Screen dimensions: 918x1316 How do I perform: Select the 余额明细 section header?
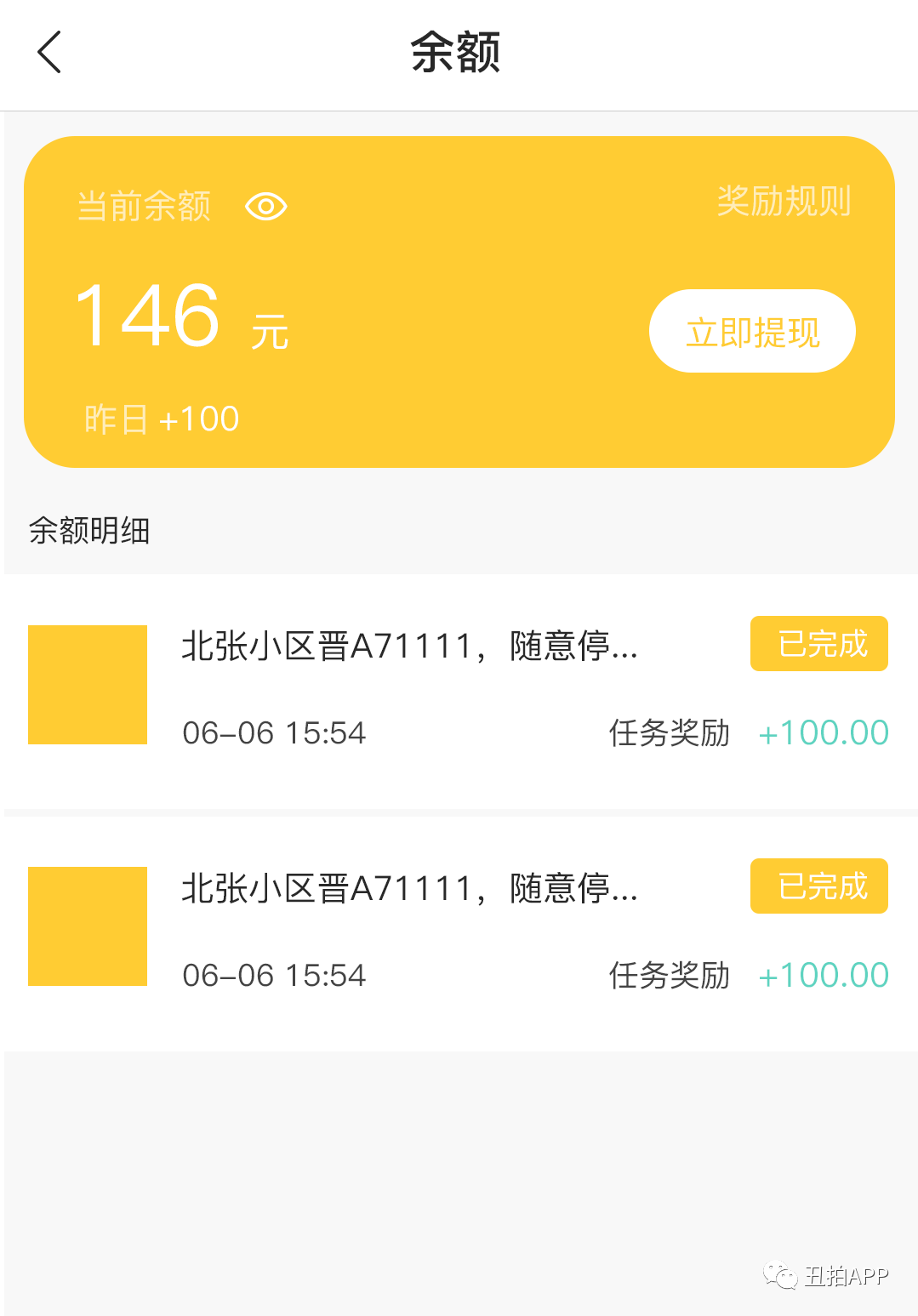(x=88, y=530)
